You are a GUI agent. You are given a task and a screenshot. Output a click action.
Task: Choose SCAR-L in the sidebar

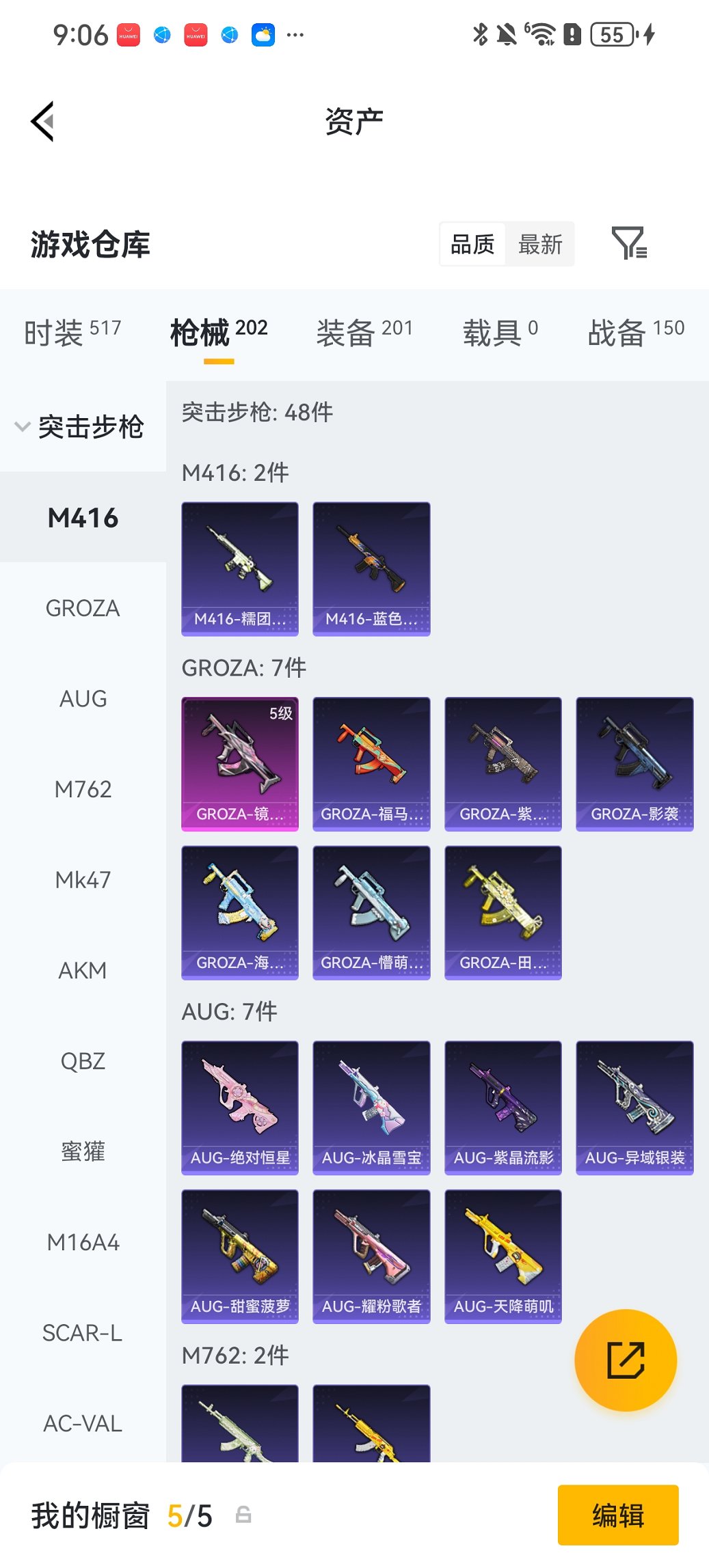(x=83, y=1333)
